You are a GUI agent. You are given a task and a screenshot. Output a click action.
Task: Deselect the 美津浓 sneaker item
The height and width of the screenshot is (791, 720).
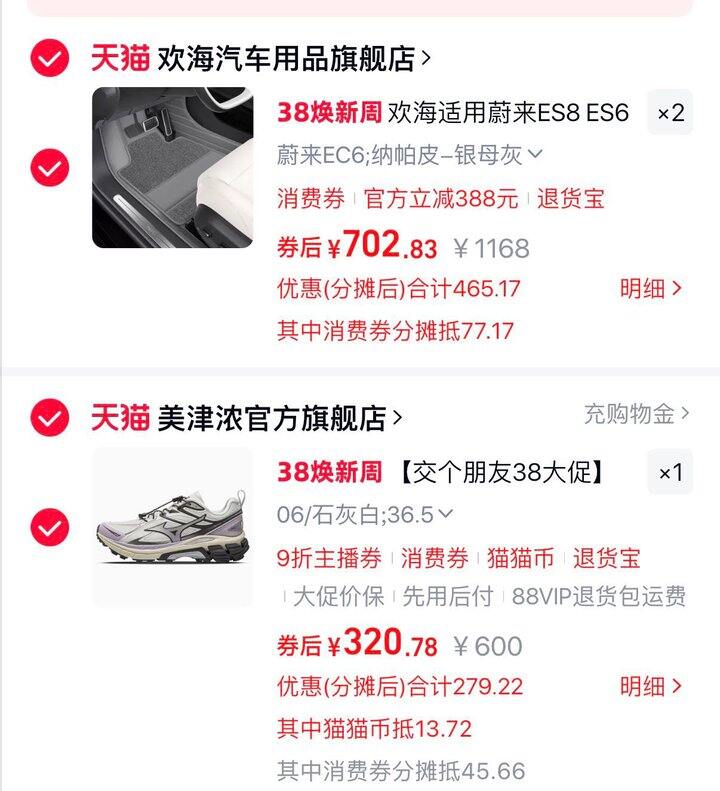pos(49,526)
